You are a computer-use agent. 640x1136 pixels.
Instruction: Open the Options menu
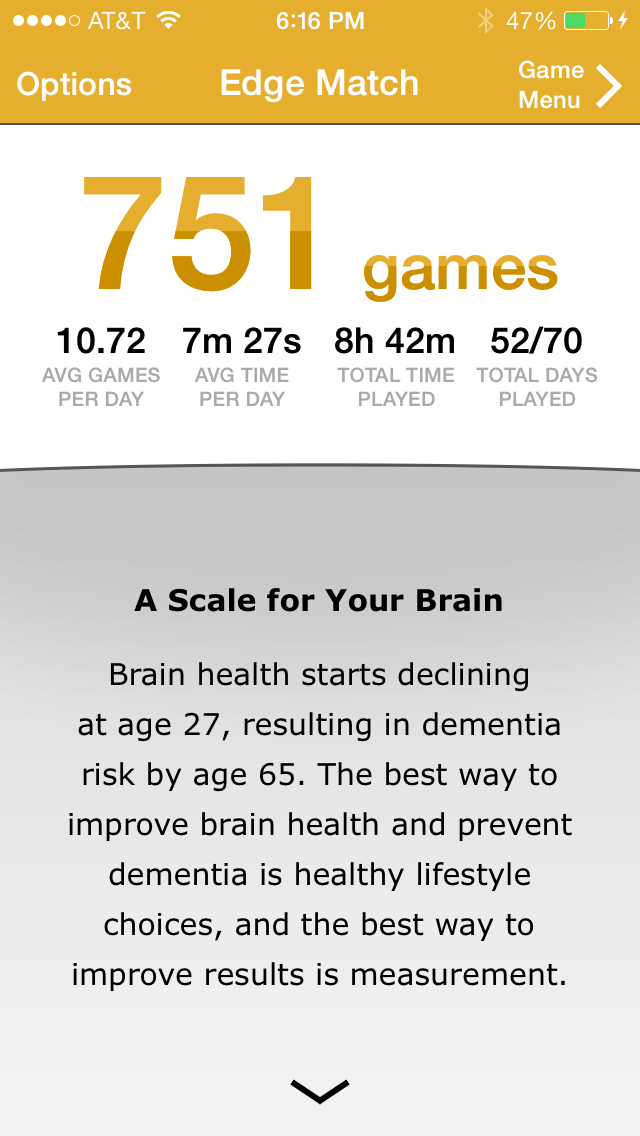(x=74, y=85)
